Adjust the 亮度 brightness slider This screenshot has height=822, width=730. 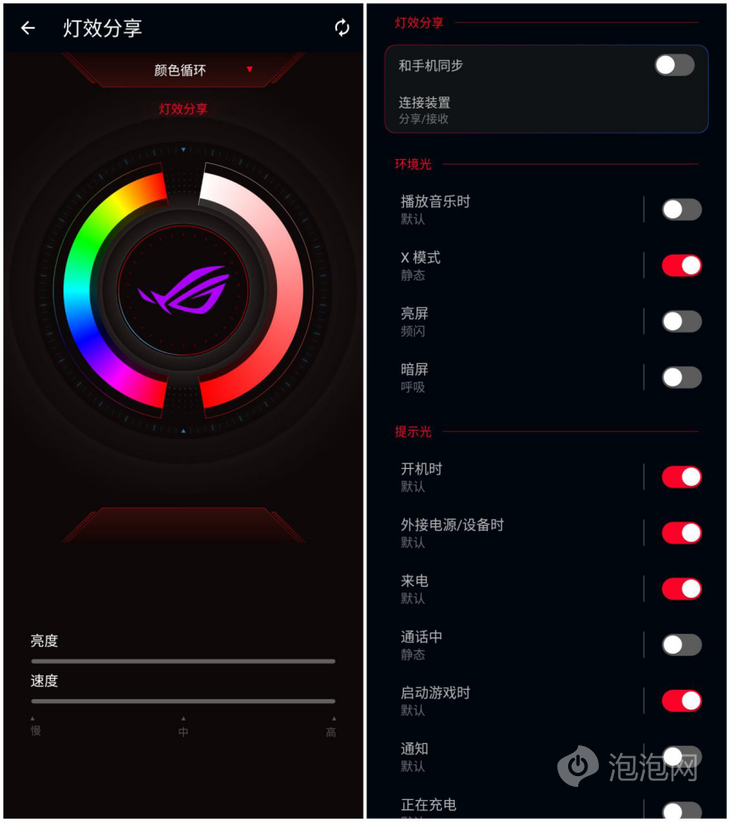click(183, 661)
